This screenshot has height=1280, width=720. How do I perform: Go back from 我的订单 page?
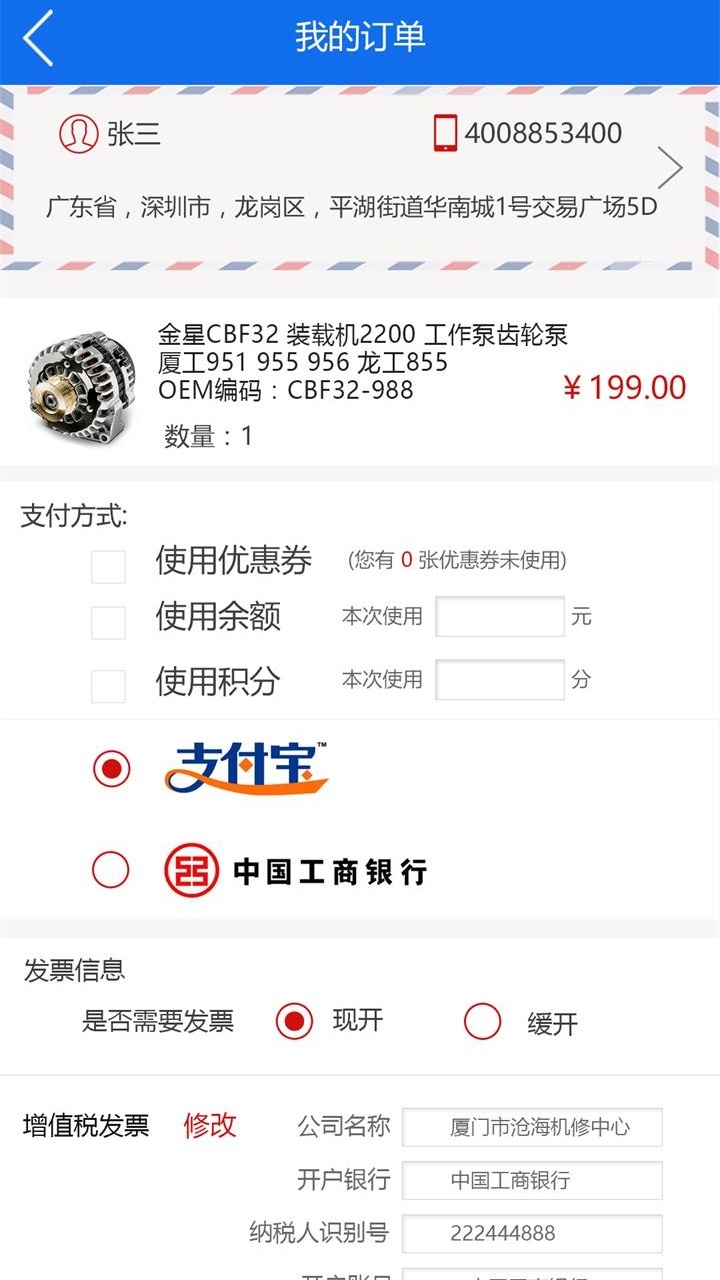tap(38, 40)
